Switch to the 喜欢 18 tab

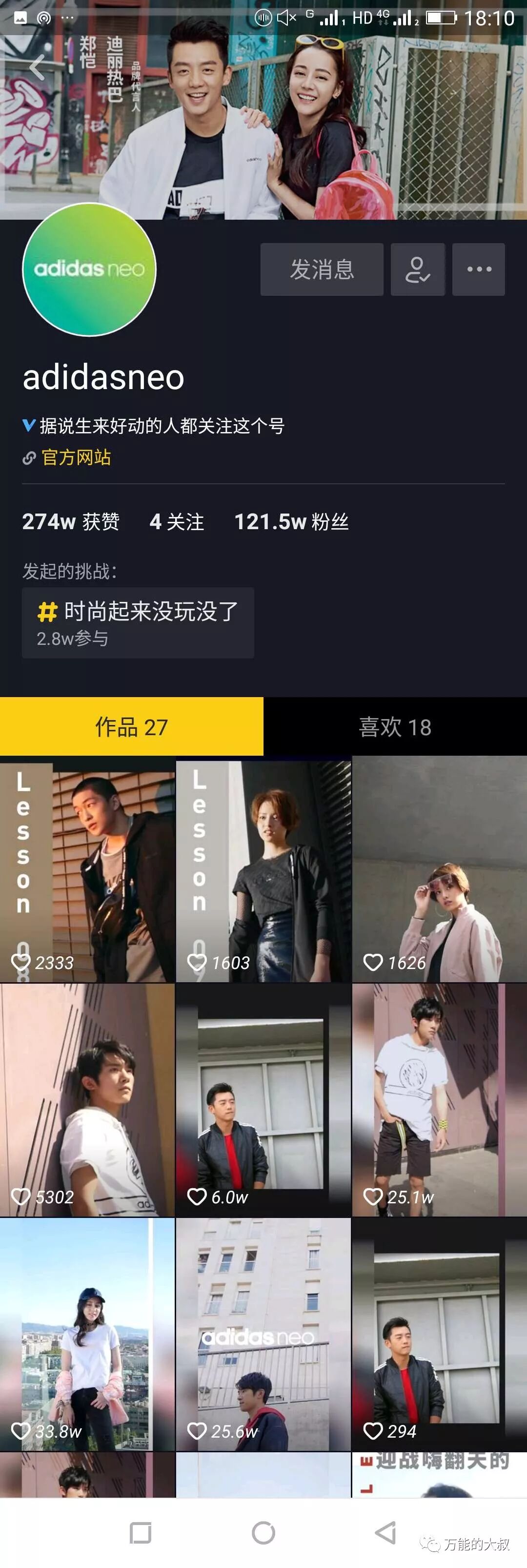(395, 727)
